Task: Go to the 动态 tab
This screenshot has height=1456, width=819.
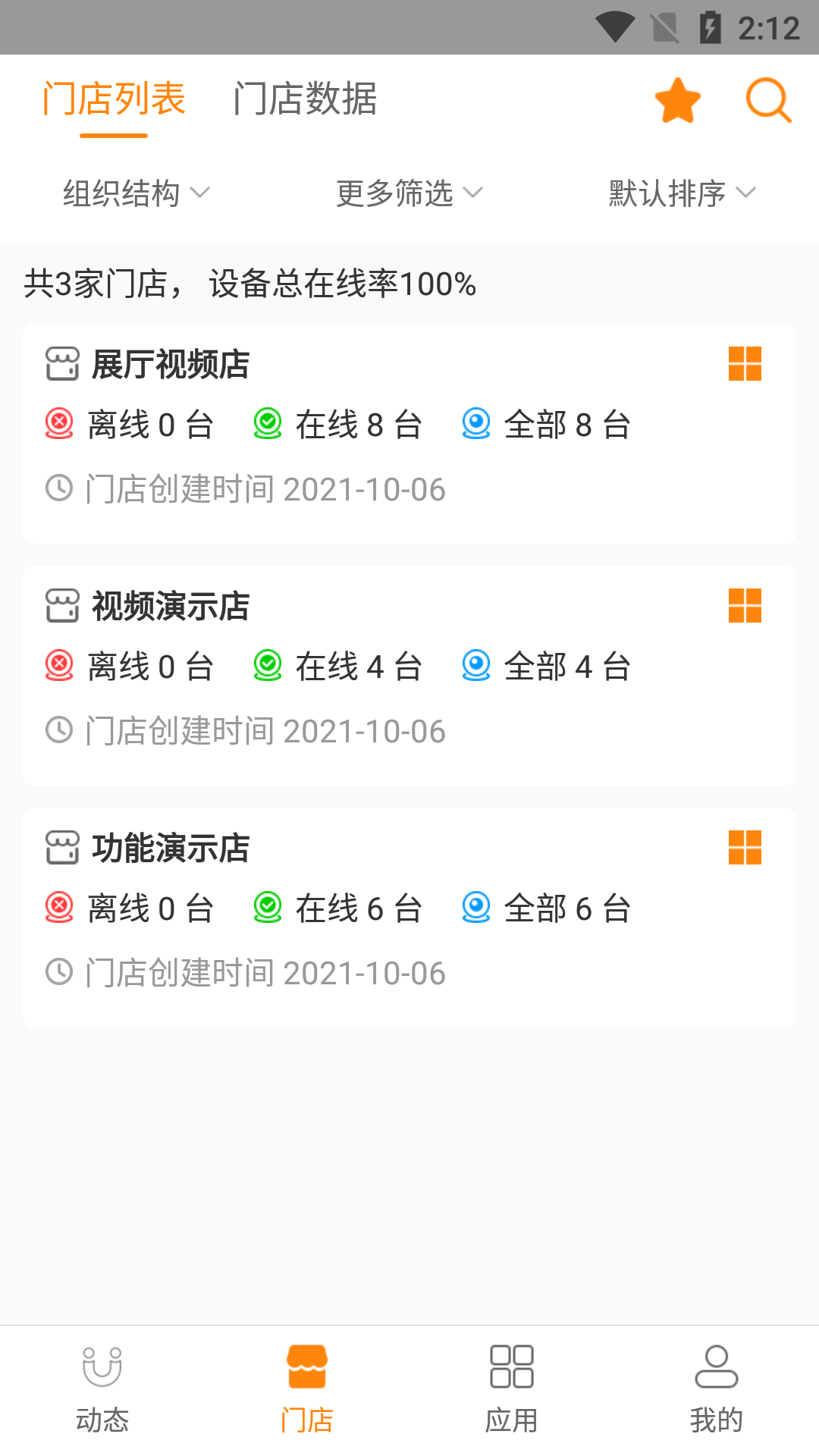Action: 102,1389
